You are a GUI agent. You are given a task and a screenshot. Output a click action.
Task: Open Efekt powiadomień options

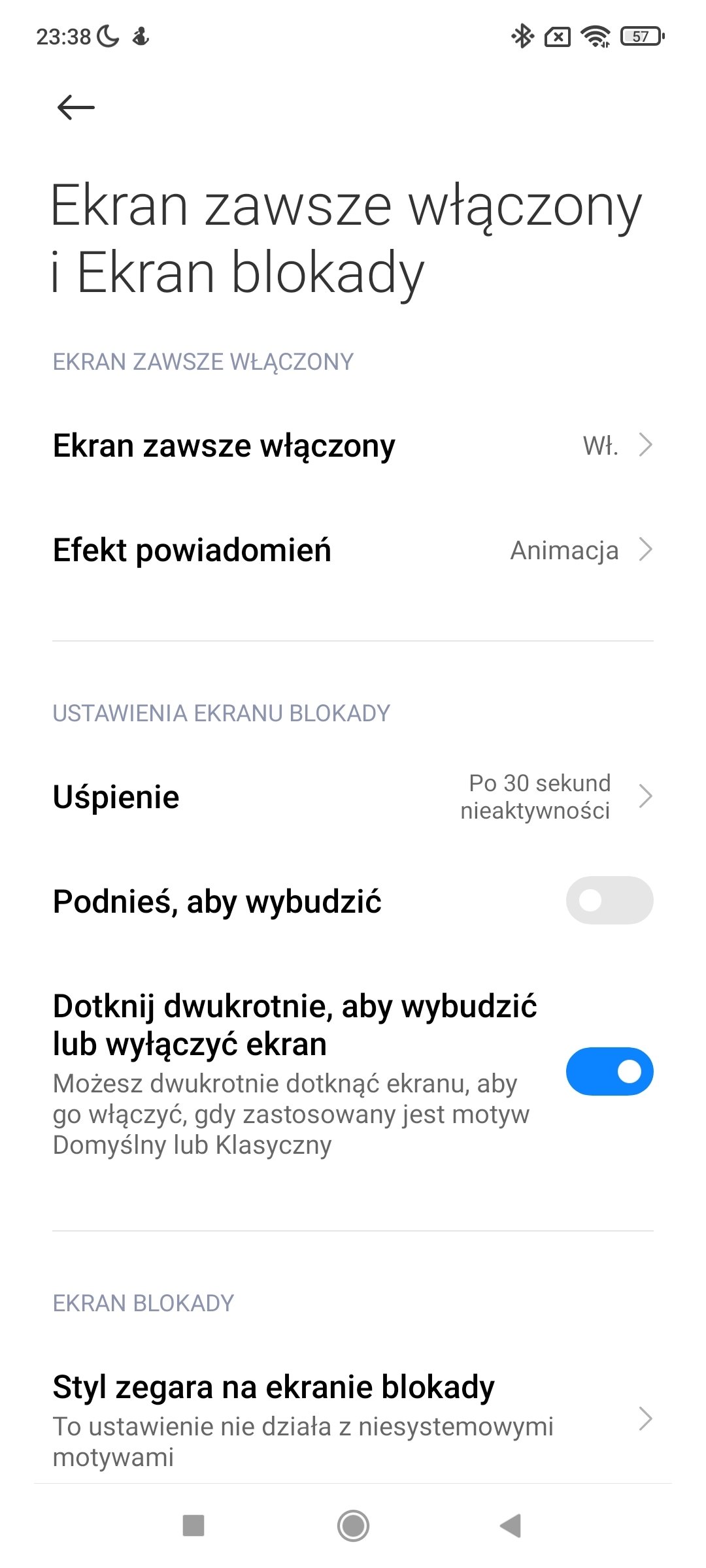[353, 550]
